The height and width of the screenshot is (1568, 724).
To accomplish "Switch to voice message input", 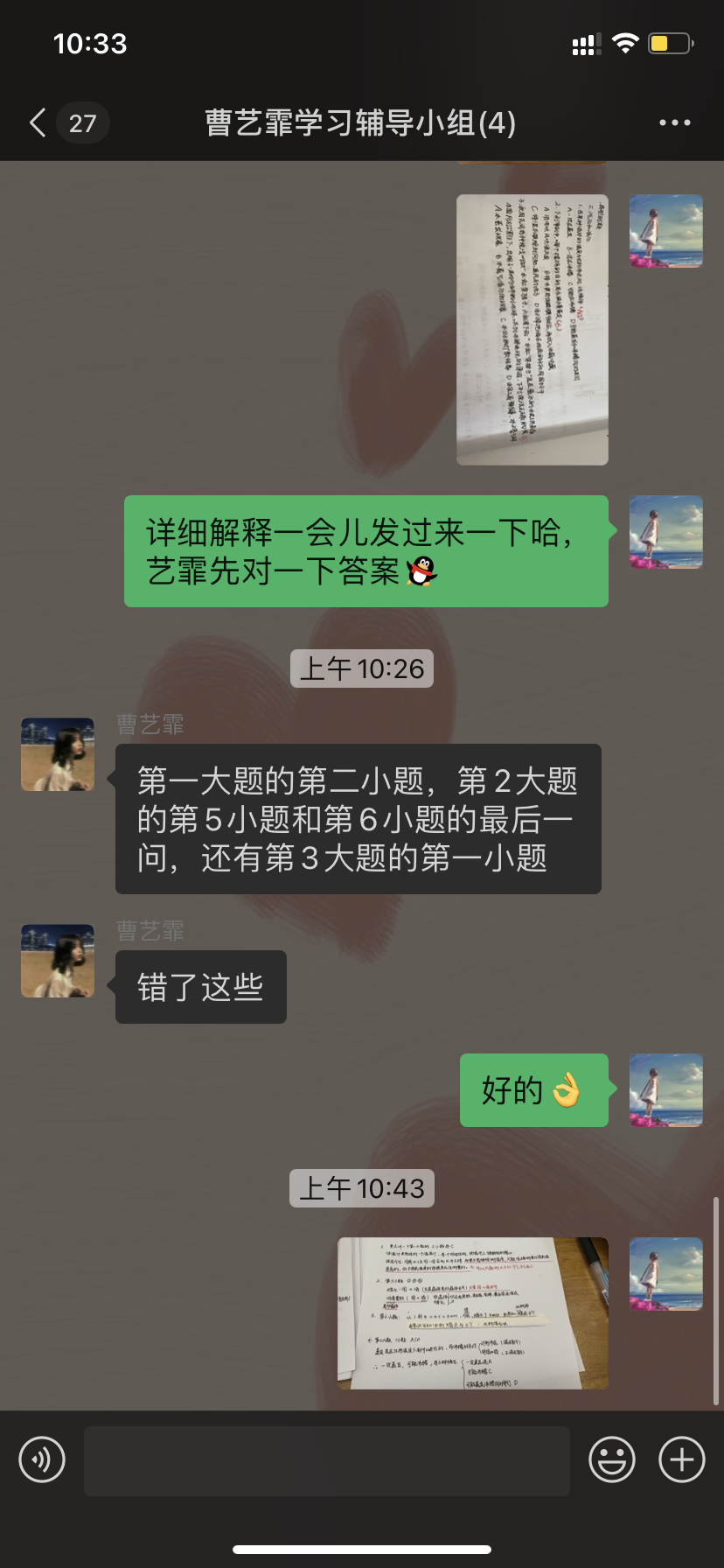I will [42, 1459].
